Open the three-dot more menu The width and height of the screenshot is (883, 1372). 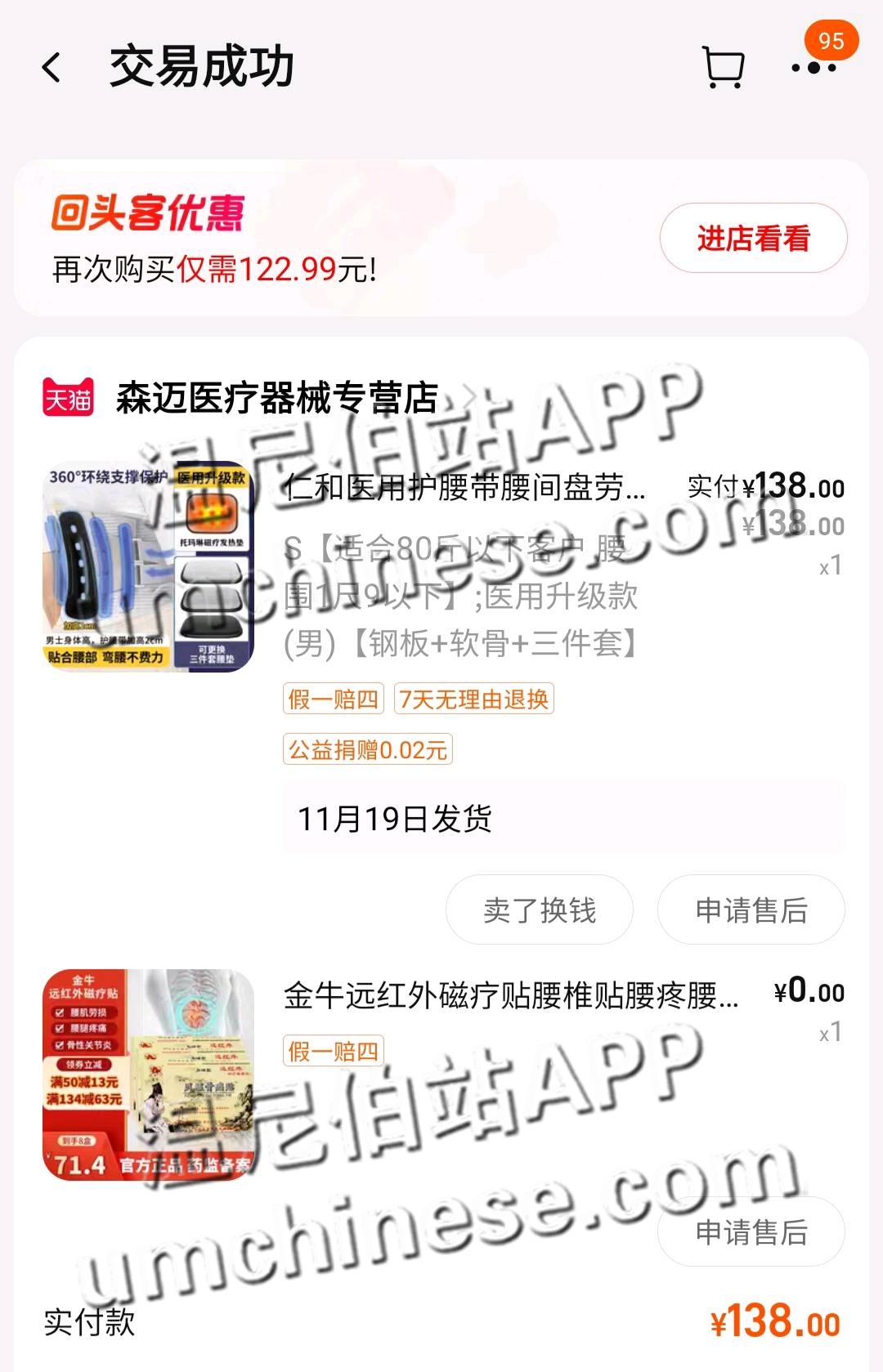[x=814, y=67]
